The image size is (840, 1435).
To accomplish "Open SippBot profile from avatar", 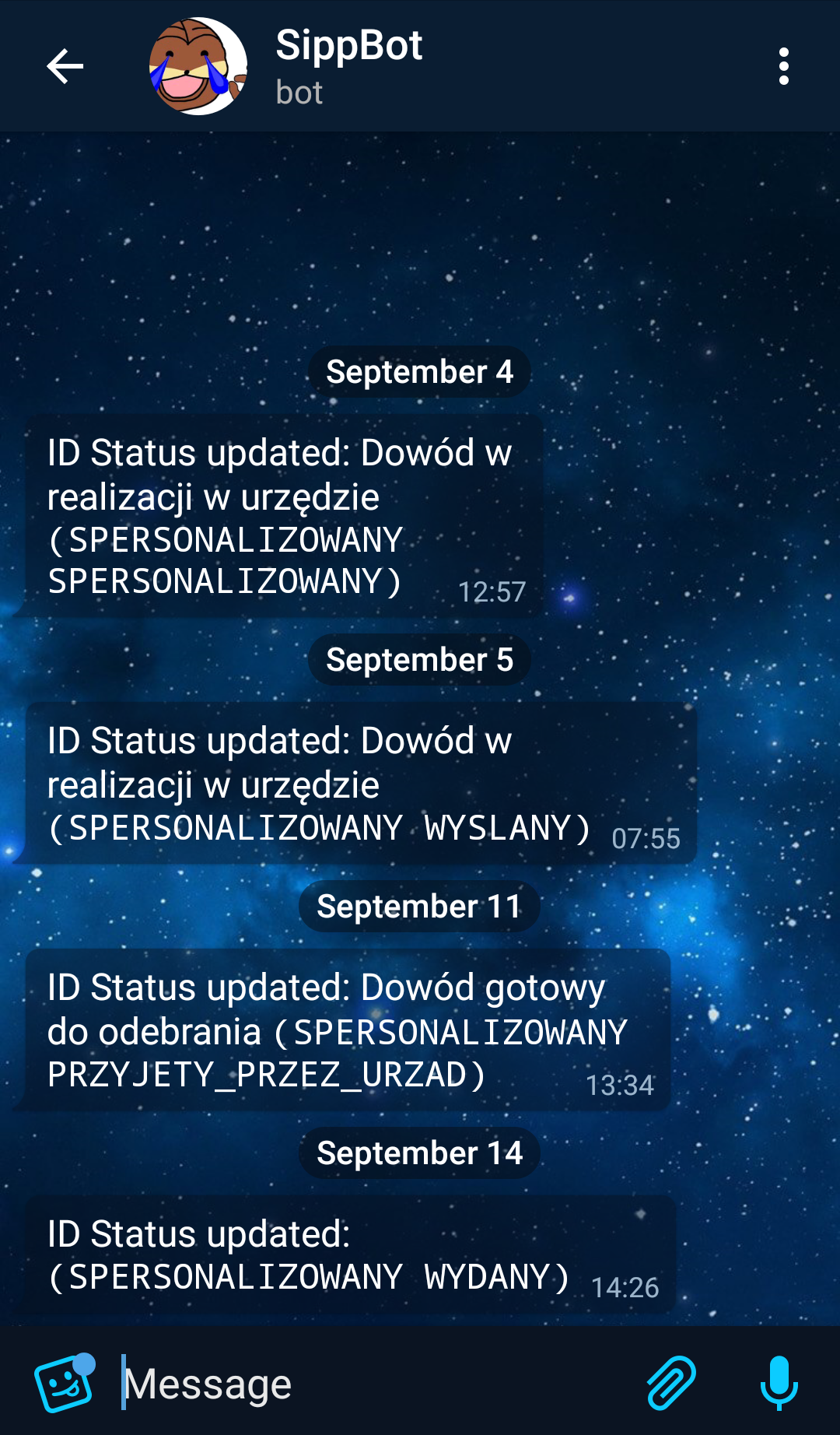I will pos(198,66).
